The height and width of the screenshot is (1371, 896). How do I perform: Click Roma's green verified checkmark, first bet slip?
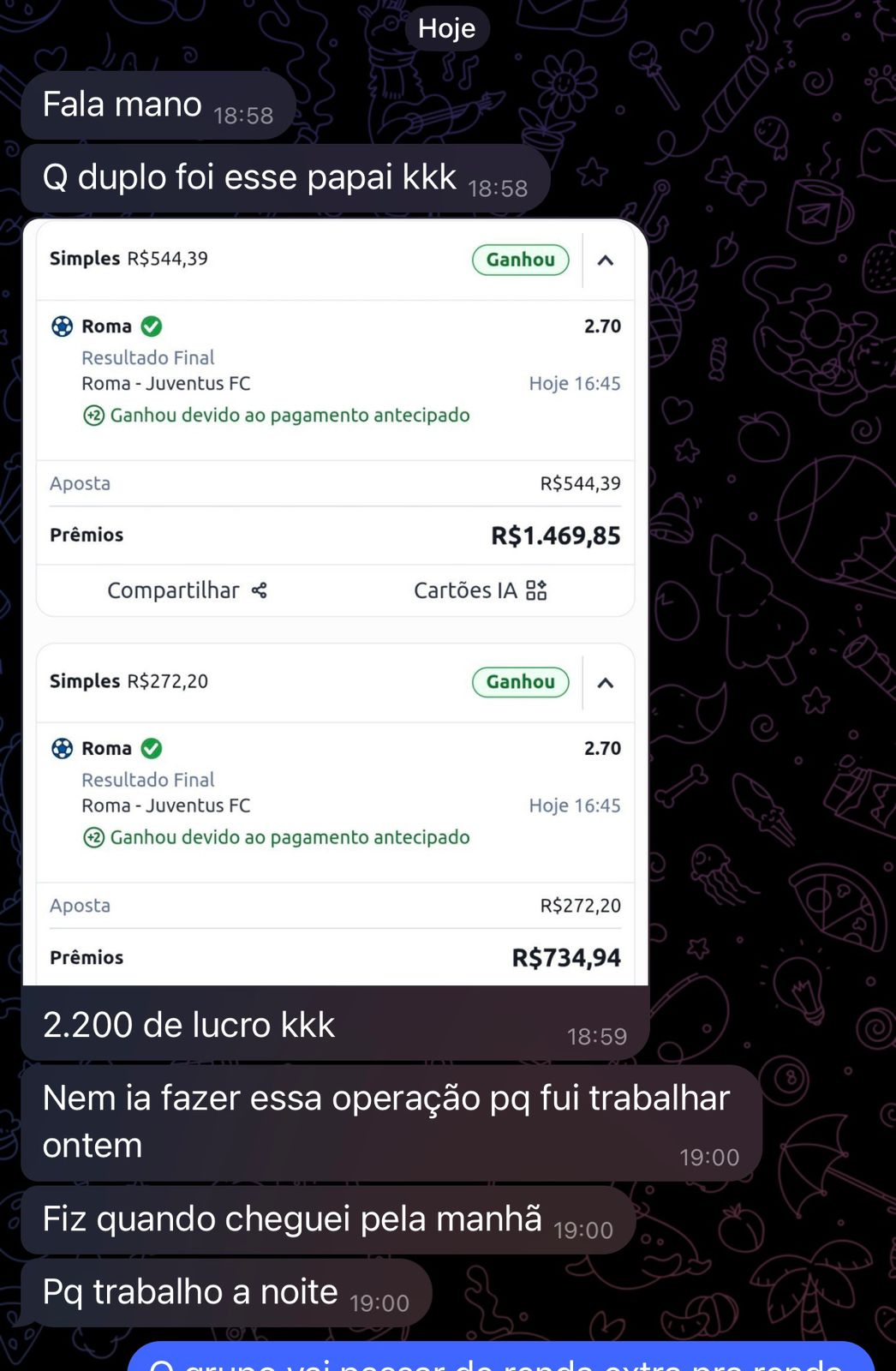[152, 326]
